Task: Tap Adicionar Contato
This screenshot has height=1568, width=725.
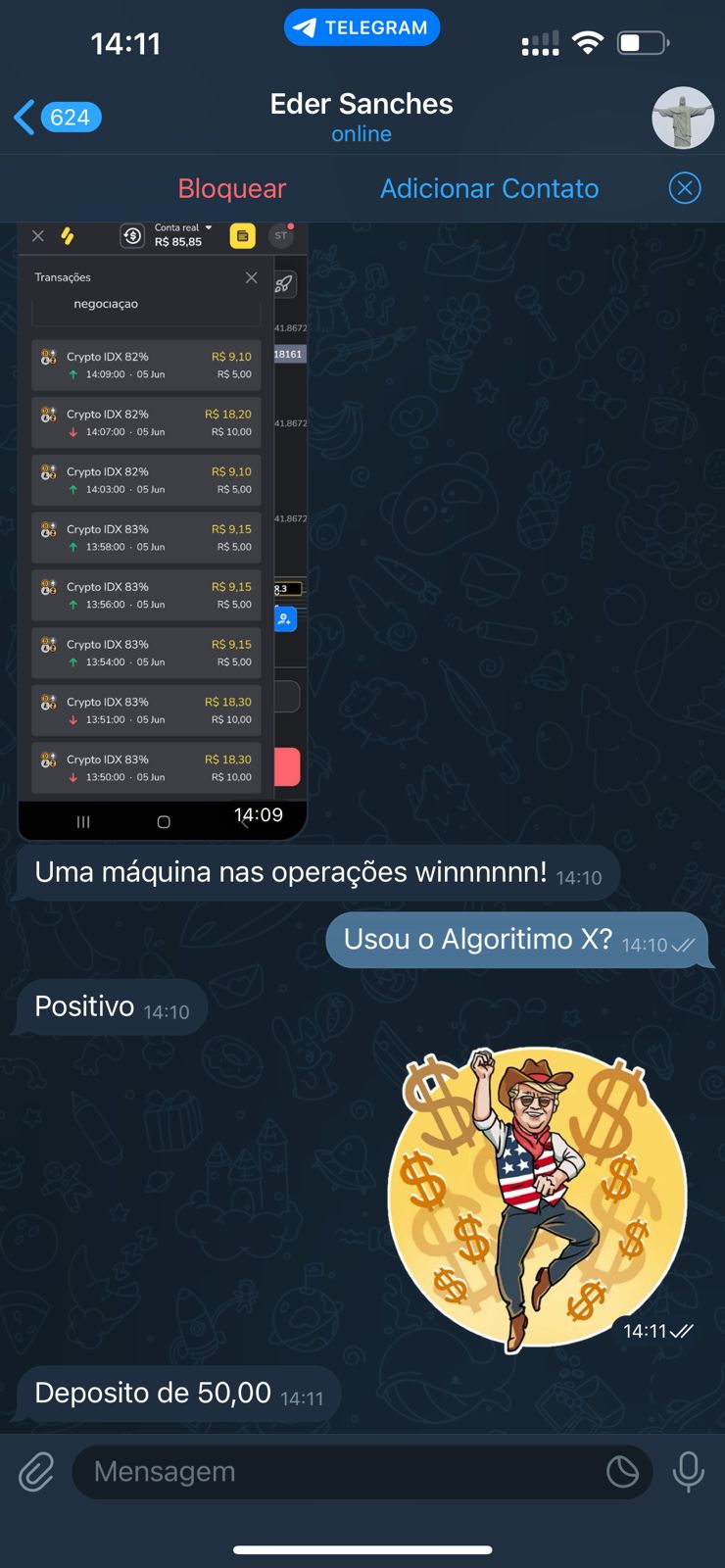Action: click(x=489, y=188)
